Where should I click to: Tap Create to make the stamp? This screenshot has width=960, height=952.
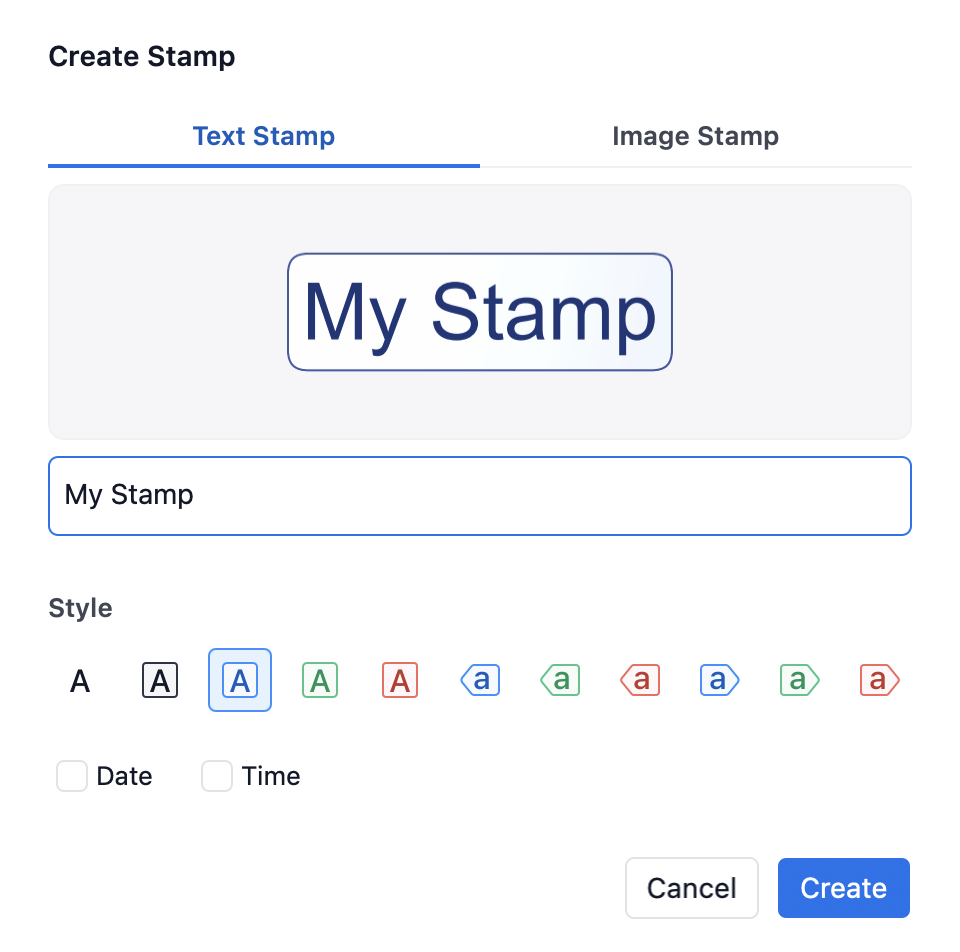843,888
